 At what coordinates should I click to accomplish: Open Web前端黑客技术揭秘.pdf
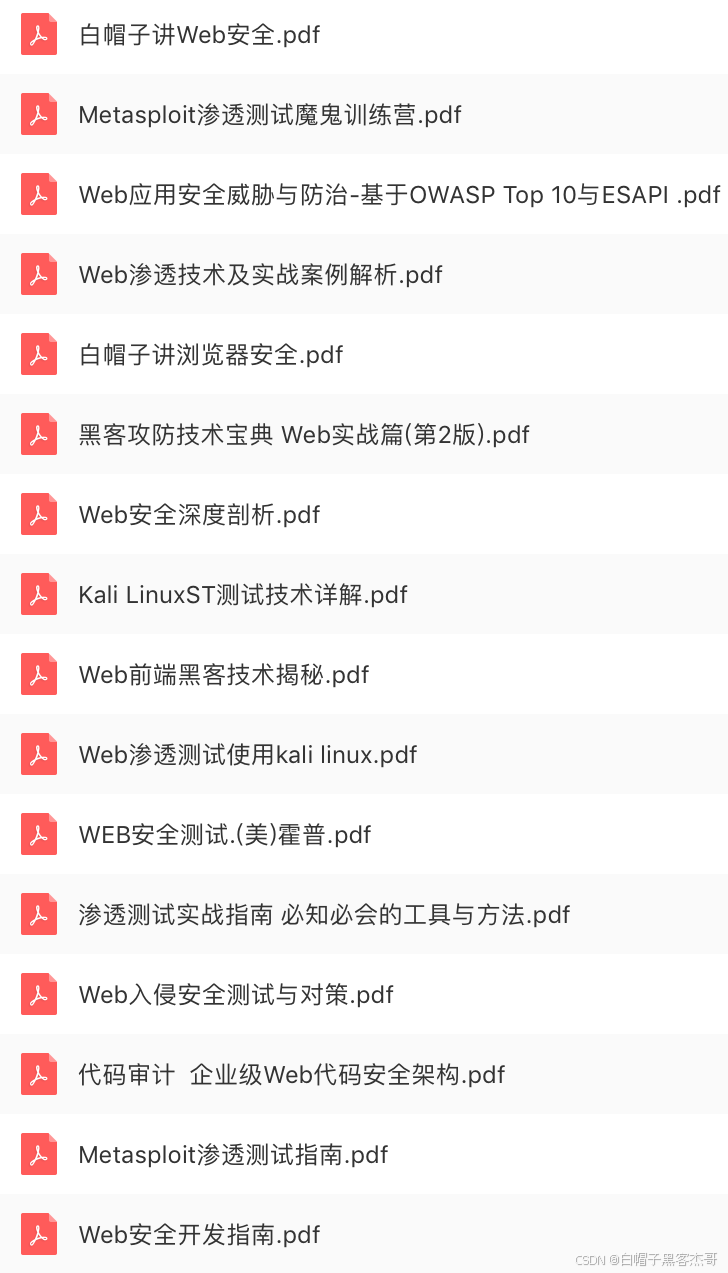pos(364,674)
